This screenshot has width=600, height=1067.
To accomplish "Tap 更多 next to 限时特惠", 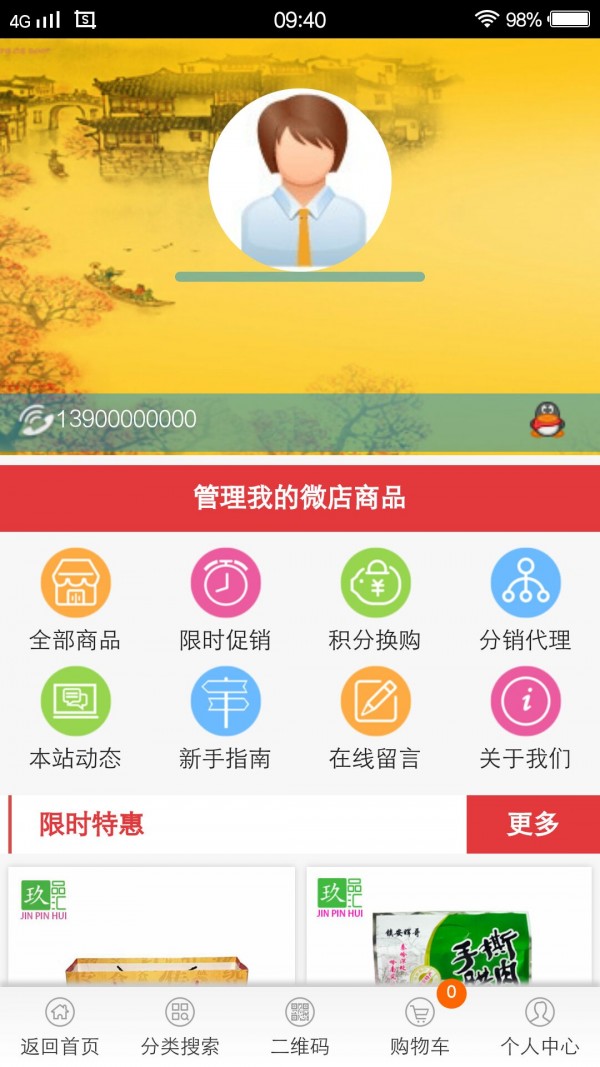I will click(x=532, y=824).
